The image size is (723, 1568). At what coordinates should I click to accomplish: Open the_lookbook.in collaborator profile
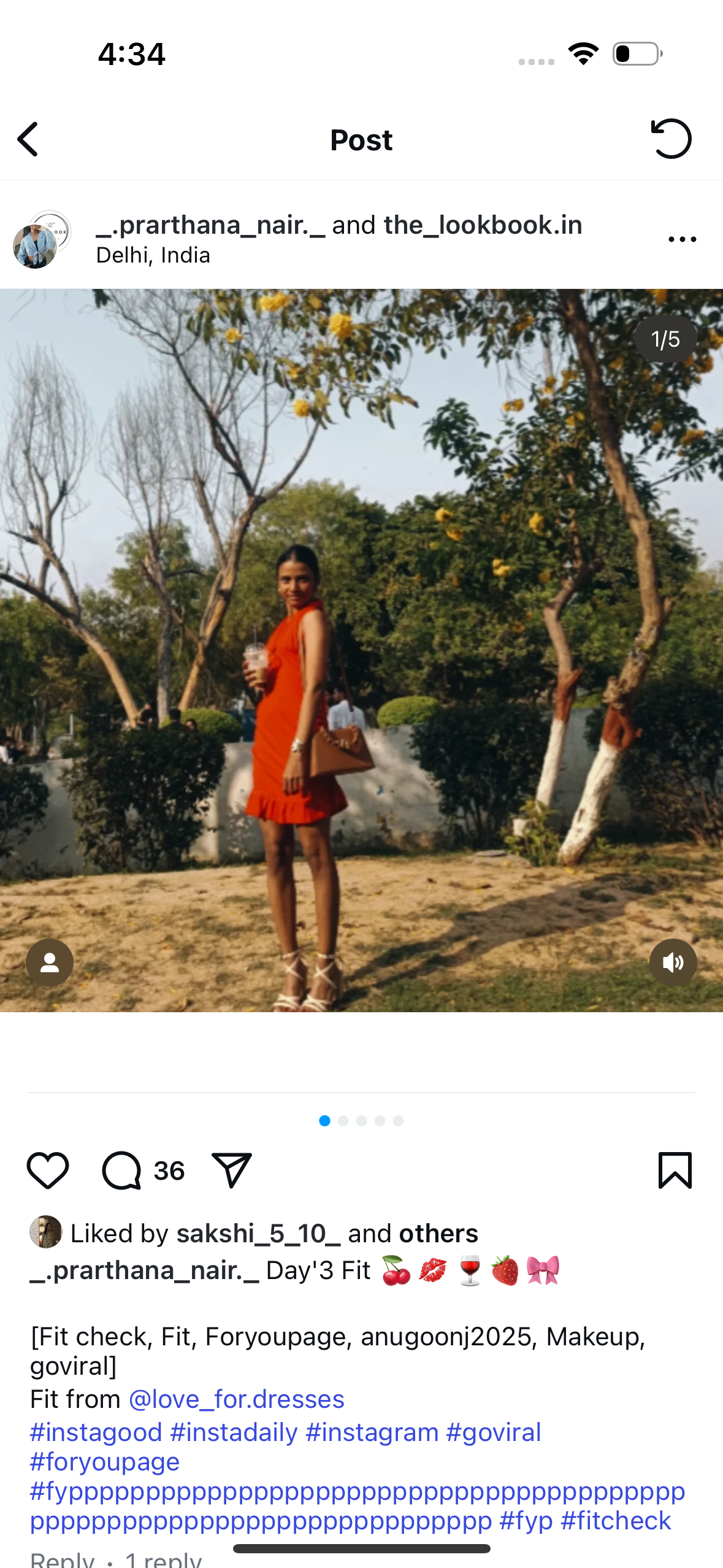pos(483,225)
